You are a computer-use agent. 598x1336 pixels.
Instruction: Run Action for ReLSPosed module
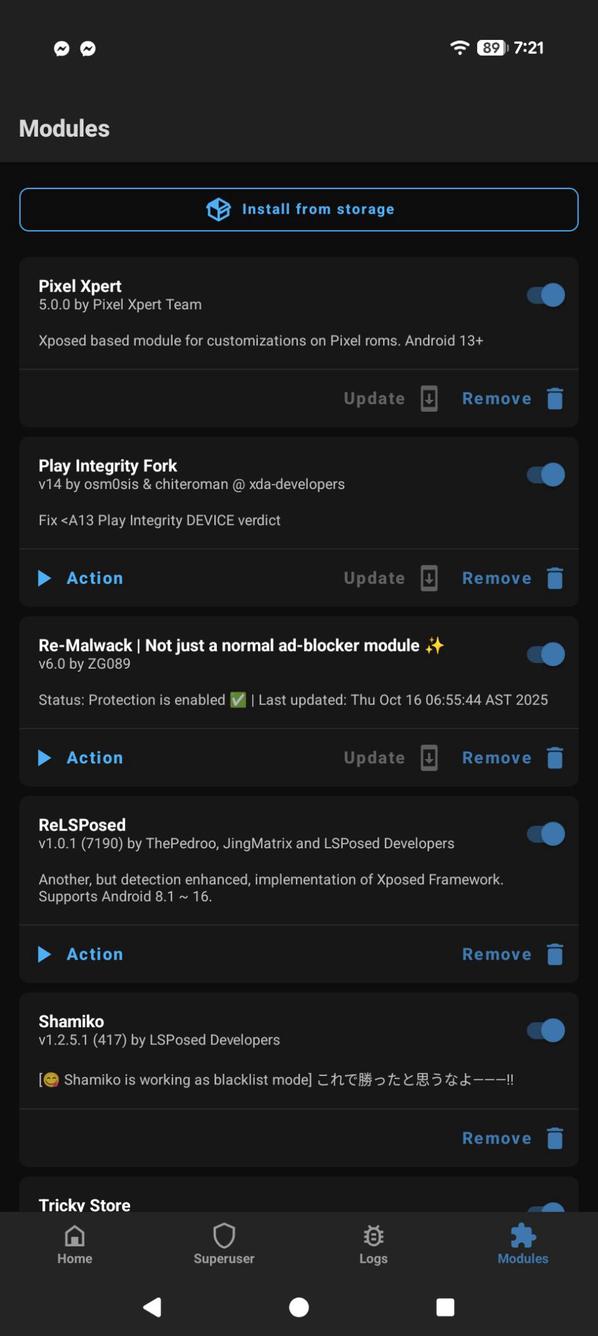[80, 954]
